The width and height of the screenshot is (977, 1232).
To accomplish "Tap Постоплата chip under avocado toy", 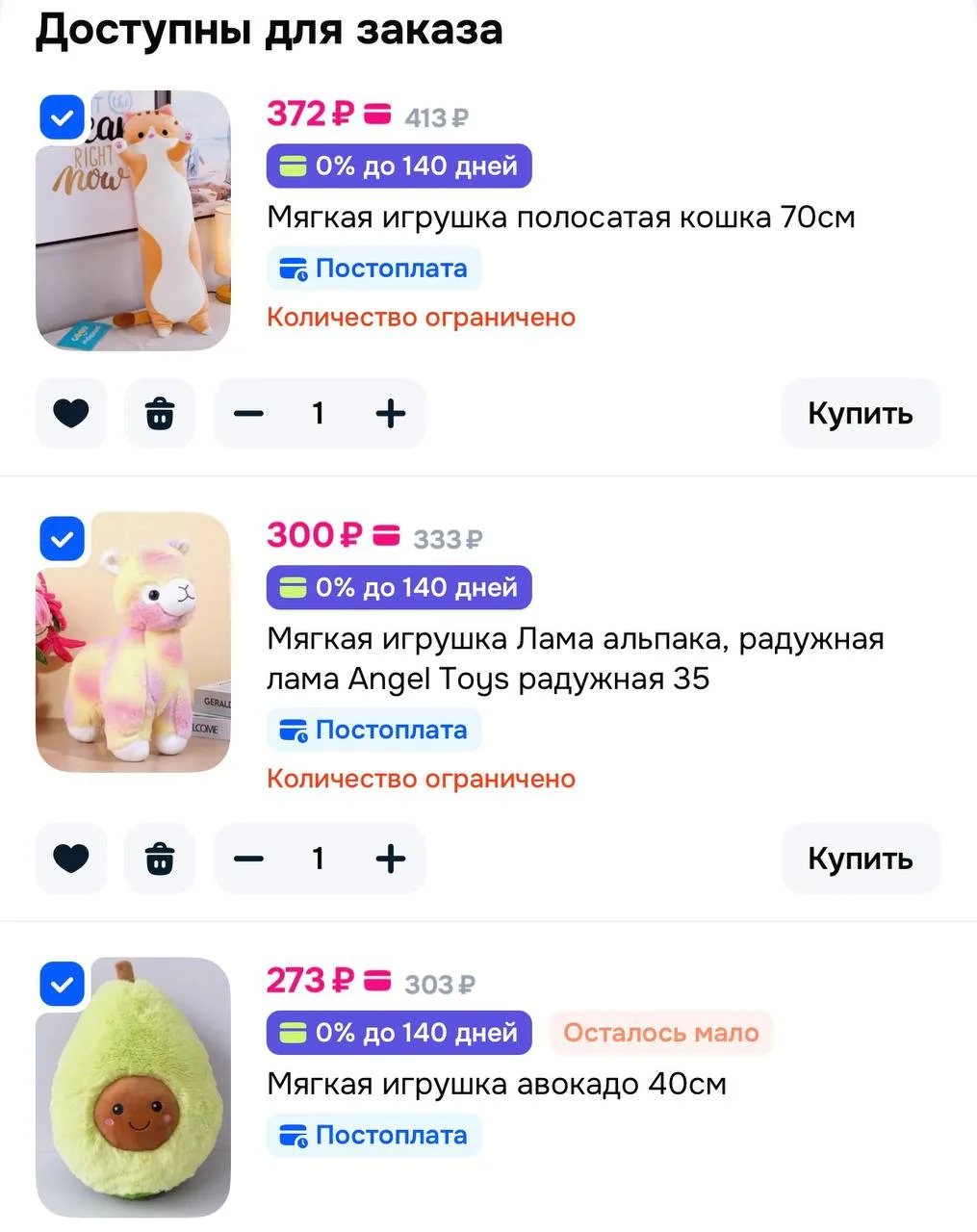I will 373,1136.
